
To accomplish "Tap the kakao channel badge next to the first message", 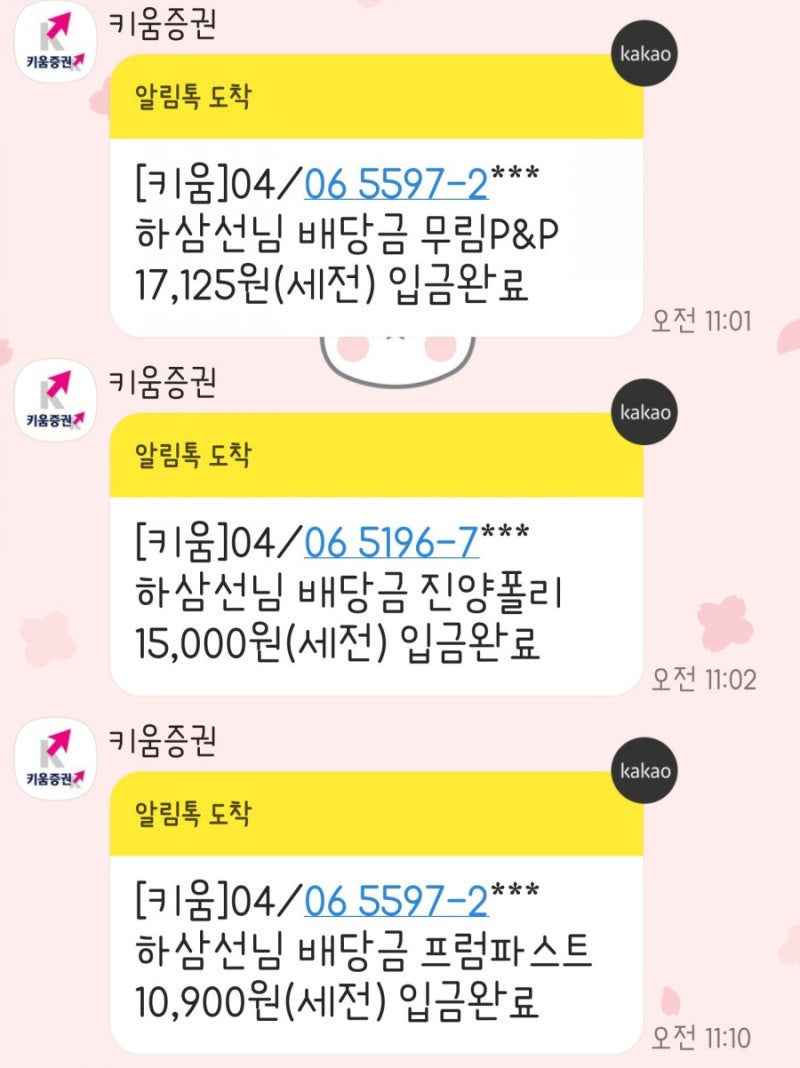I will tap(644, 52).
